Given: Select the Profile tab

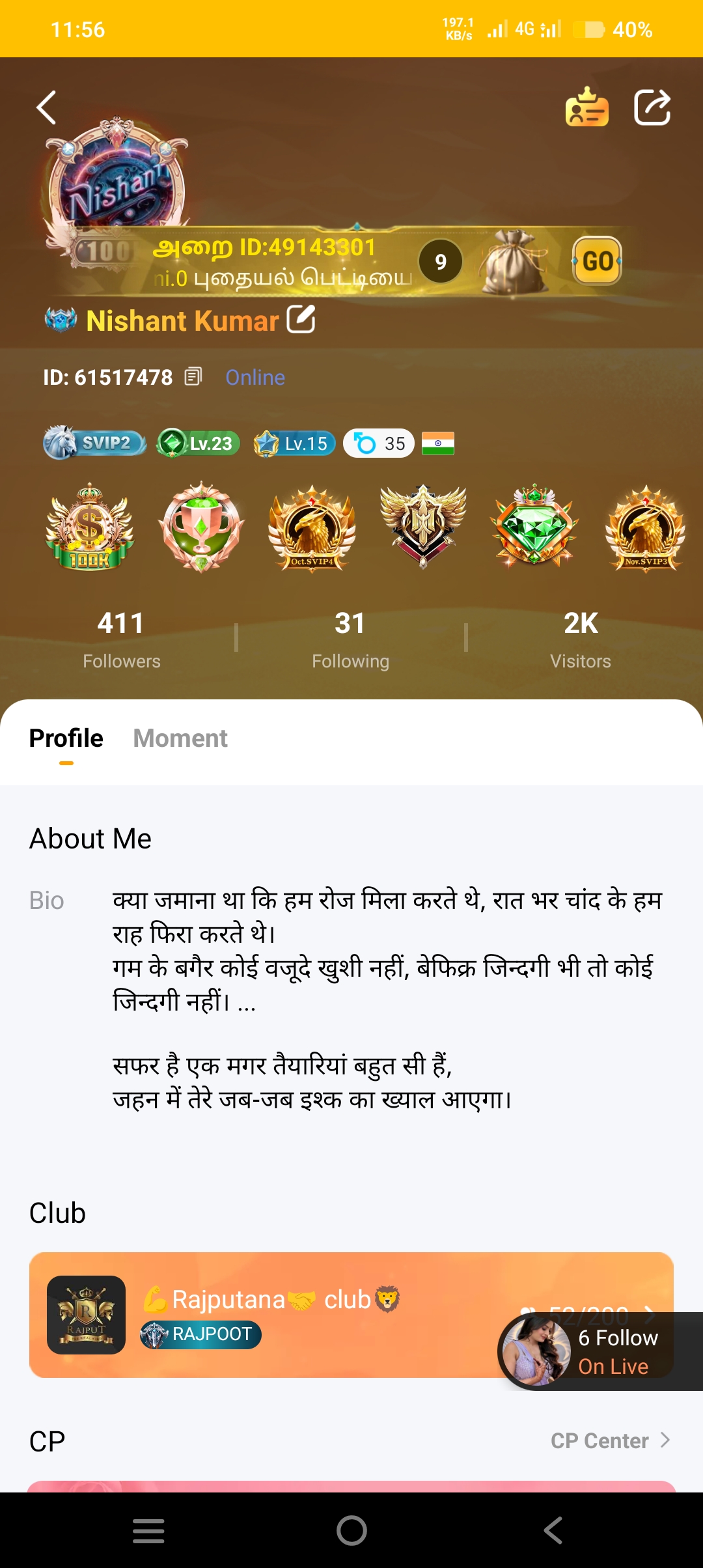Looking at the screenshot, I should pyautogui.click(x=66, y=738).
